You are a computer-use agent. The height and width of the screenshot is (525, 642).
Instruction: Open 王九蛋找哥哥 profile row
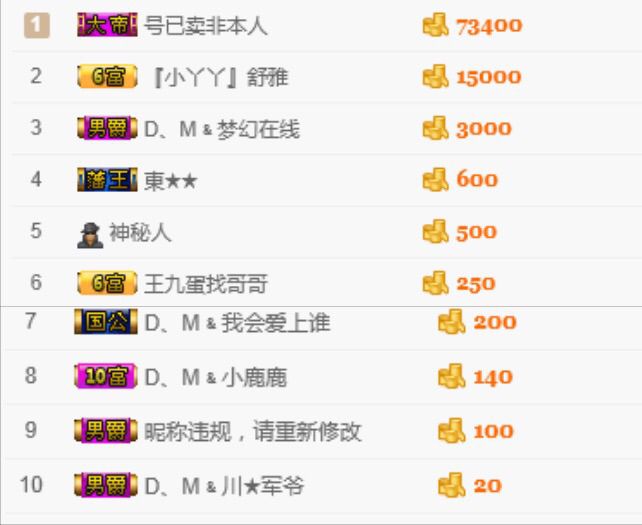tap(206, 284)
